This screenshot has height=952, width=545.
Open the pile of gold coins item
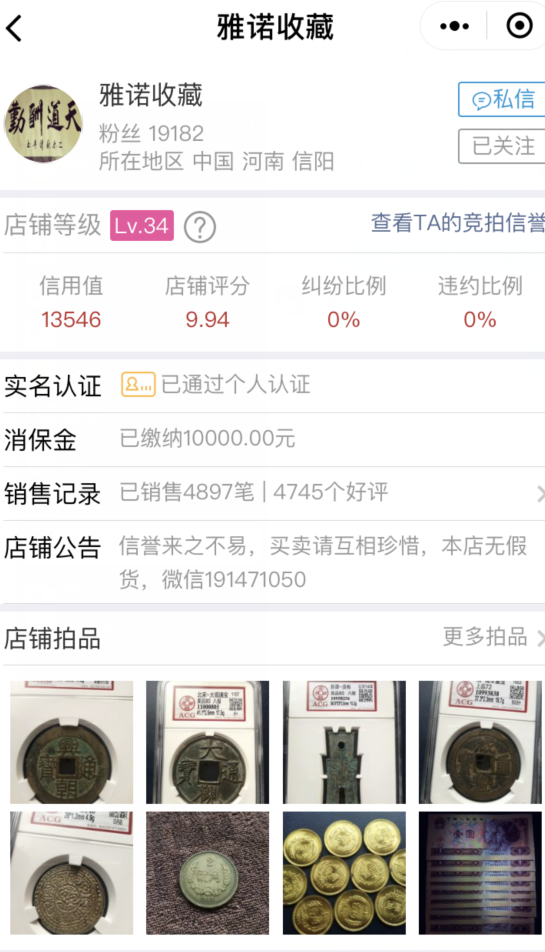[344, 872]
